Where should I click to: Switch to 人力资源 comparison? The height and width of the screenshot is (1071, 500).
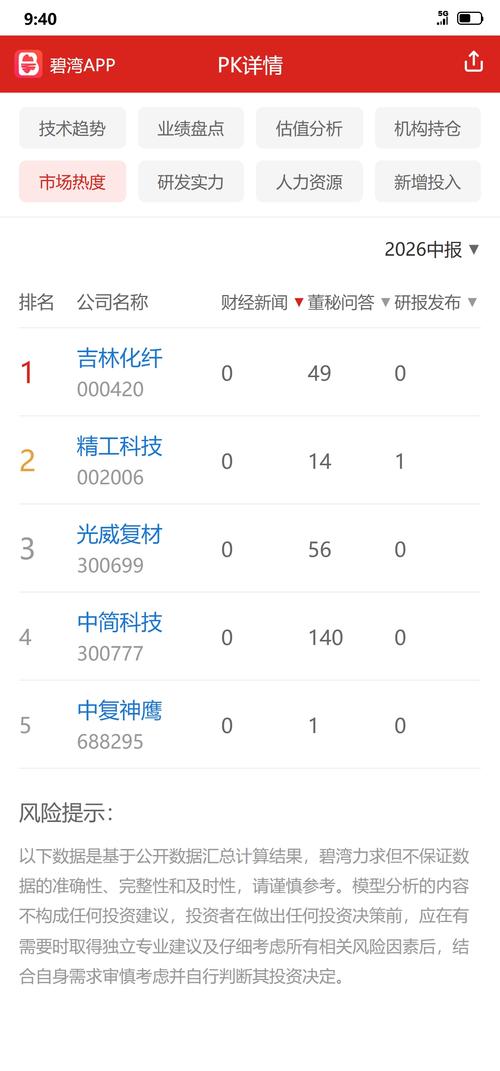309,182
